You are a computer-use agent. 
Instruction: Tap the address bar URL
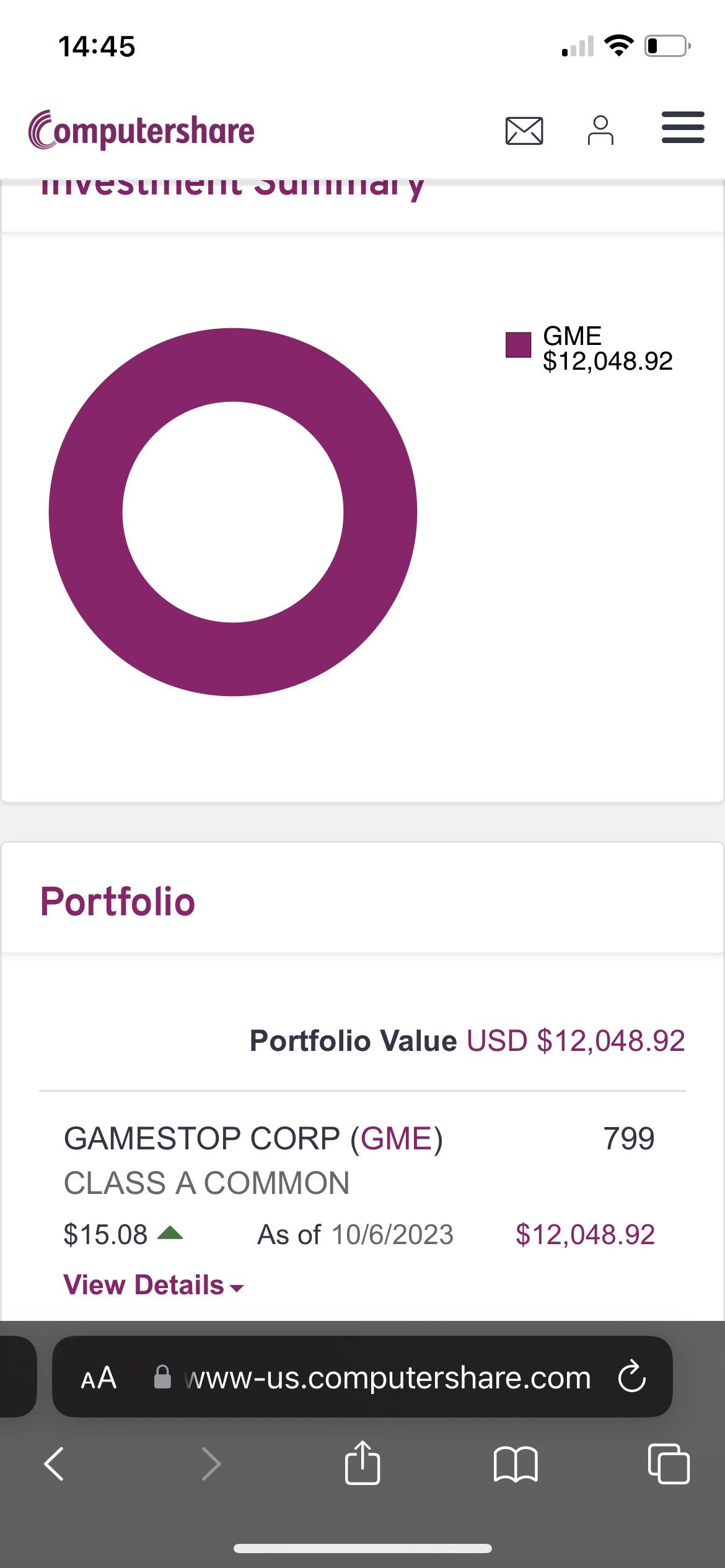click(x=387, y=1378)
